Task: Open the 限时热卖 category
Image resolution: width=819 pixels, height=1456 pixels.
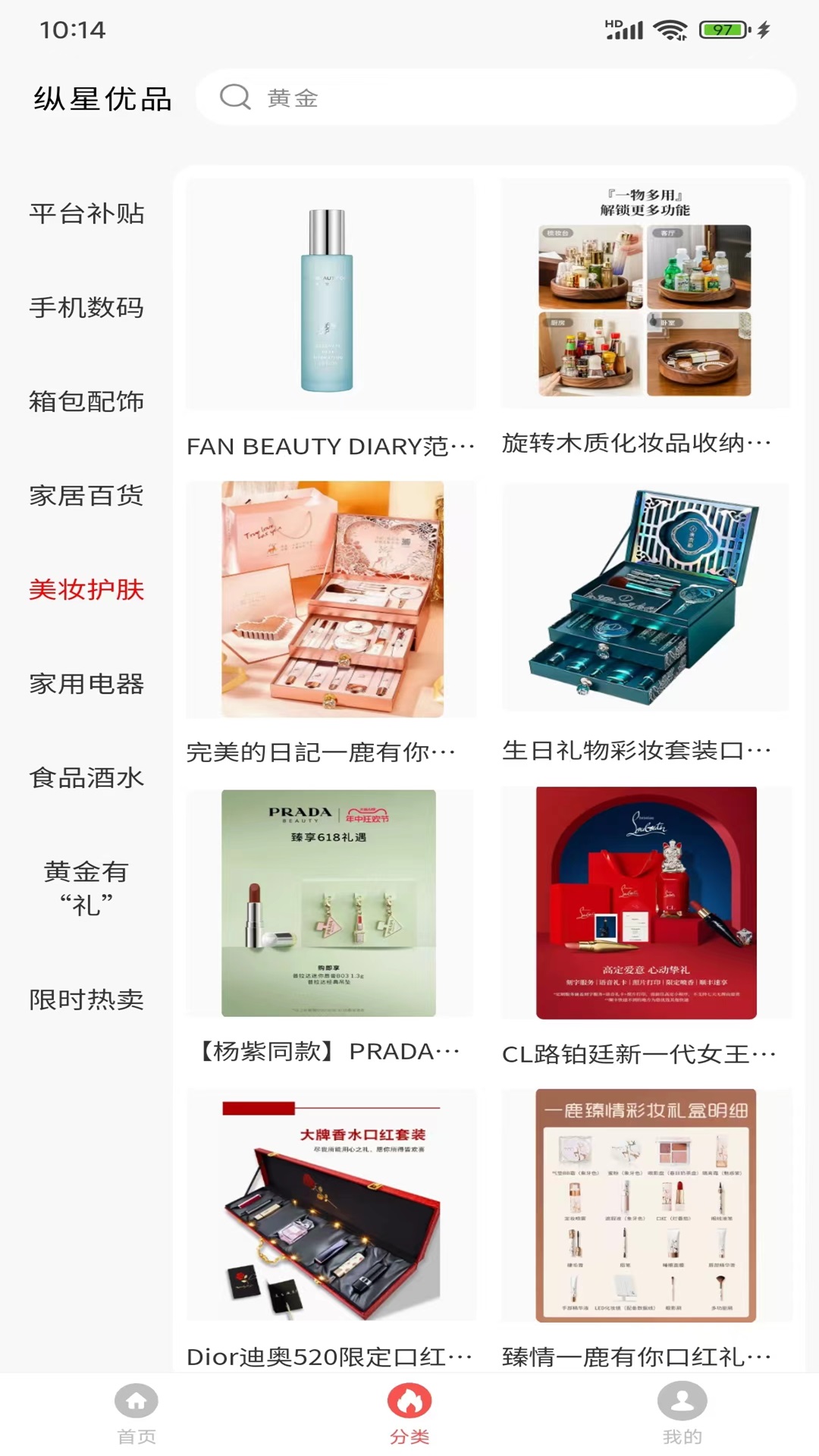Action: pyautogui.click(x=86, y=1000)
